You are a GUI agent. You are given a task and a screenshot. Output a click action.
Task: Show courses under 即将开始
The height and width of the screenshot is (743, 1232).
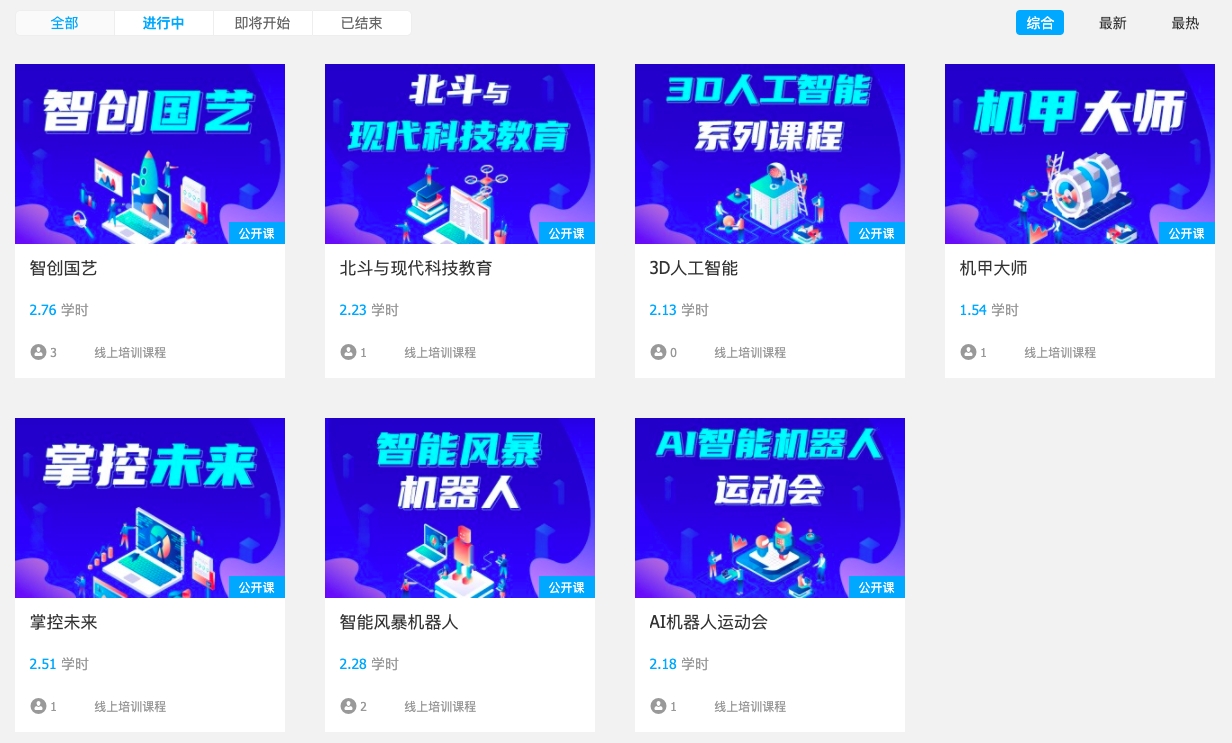click(262, 23)
